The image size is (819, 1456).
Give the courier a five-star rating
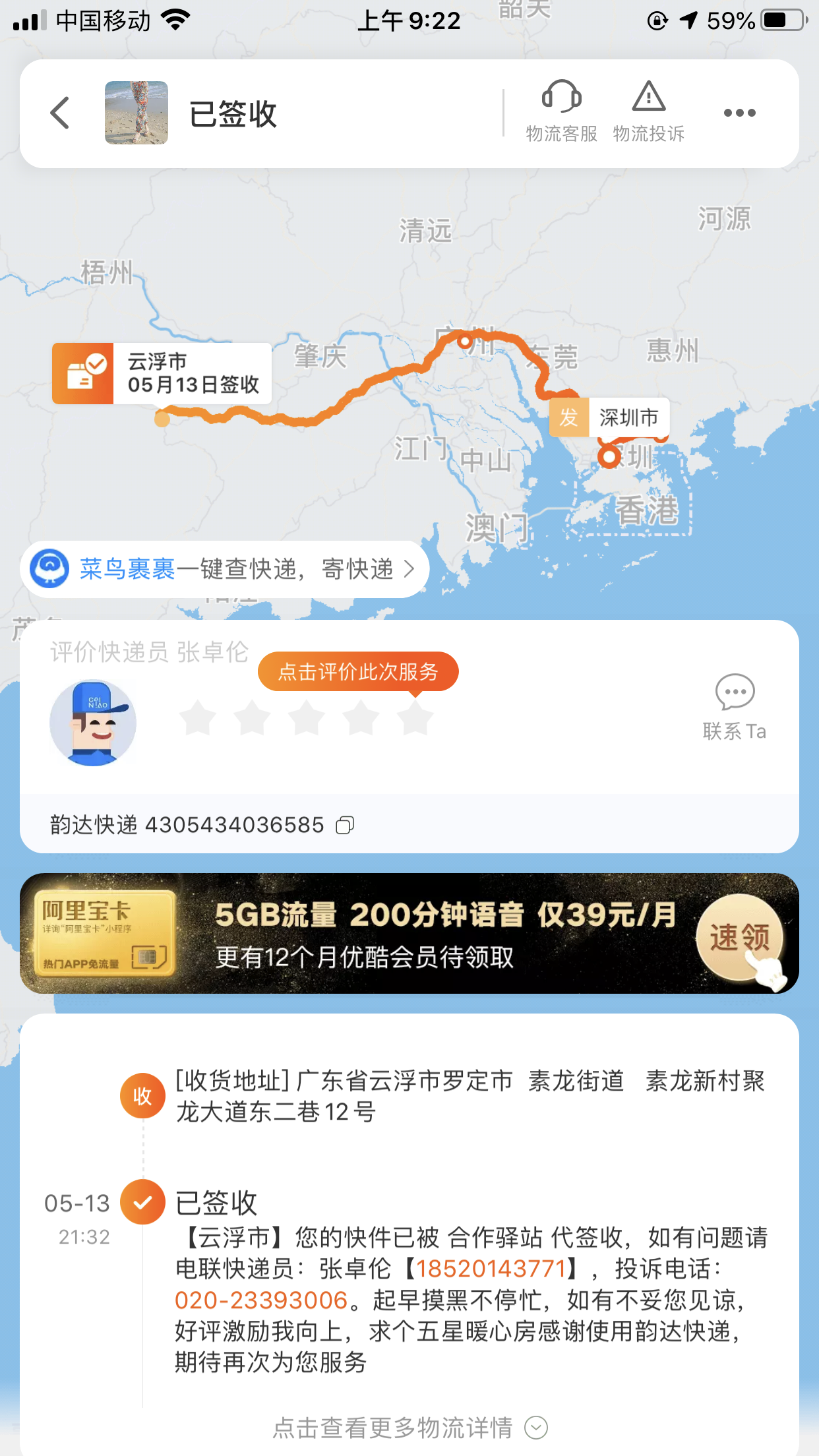(415, 719)
